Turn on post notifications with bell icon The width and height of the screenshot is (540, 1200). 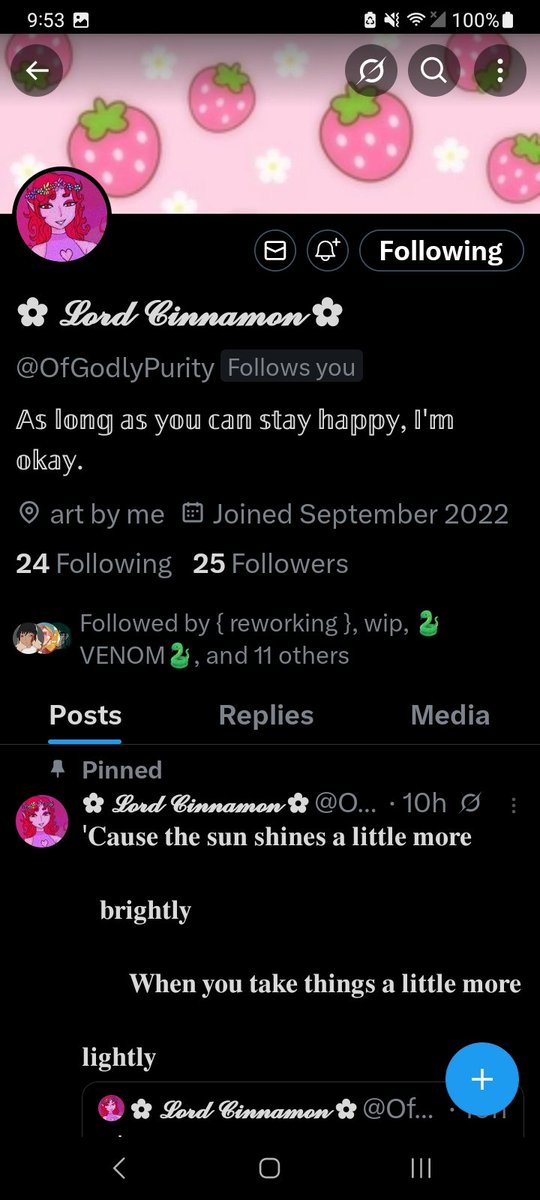coord(327,251)
